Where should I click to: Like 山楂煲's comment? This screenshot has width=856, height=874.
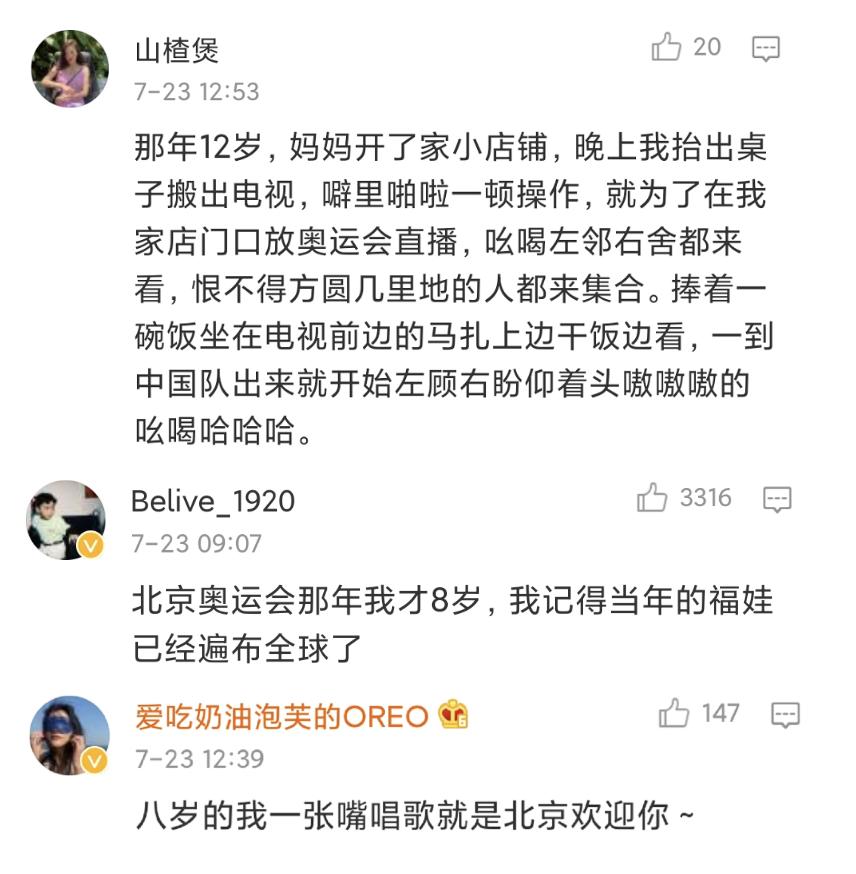[666, 47]
